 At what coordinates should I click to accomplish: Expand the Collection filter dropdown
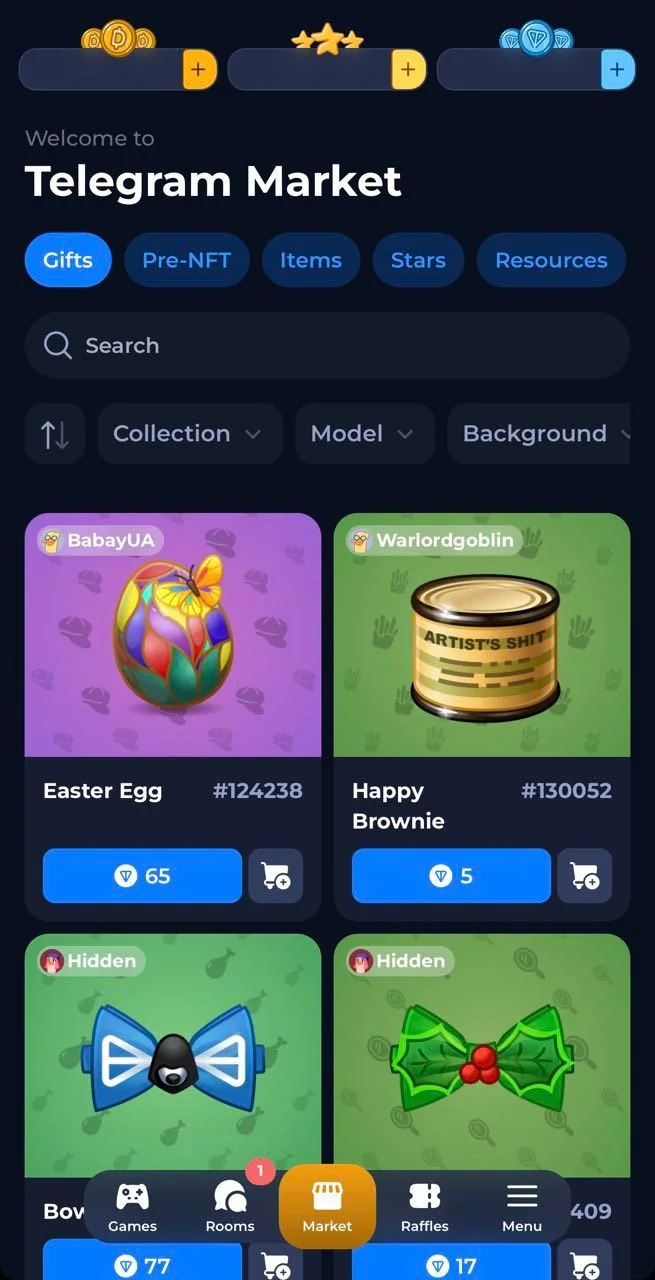[x=190, y=434]
